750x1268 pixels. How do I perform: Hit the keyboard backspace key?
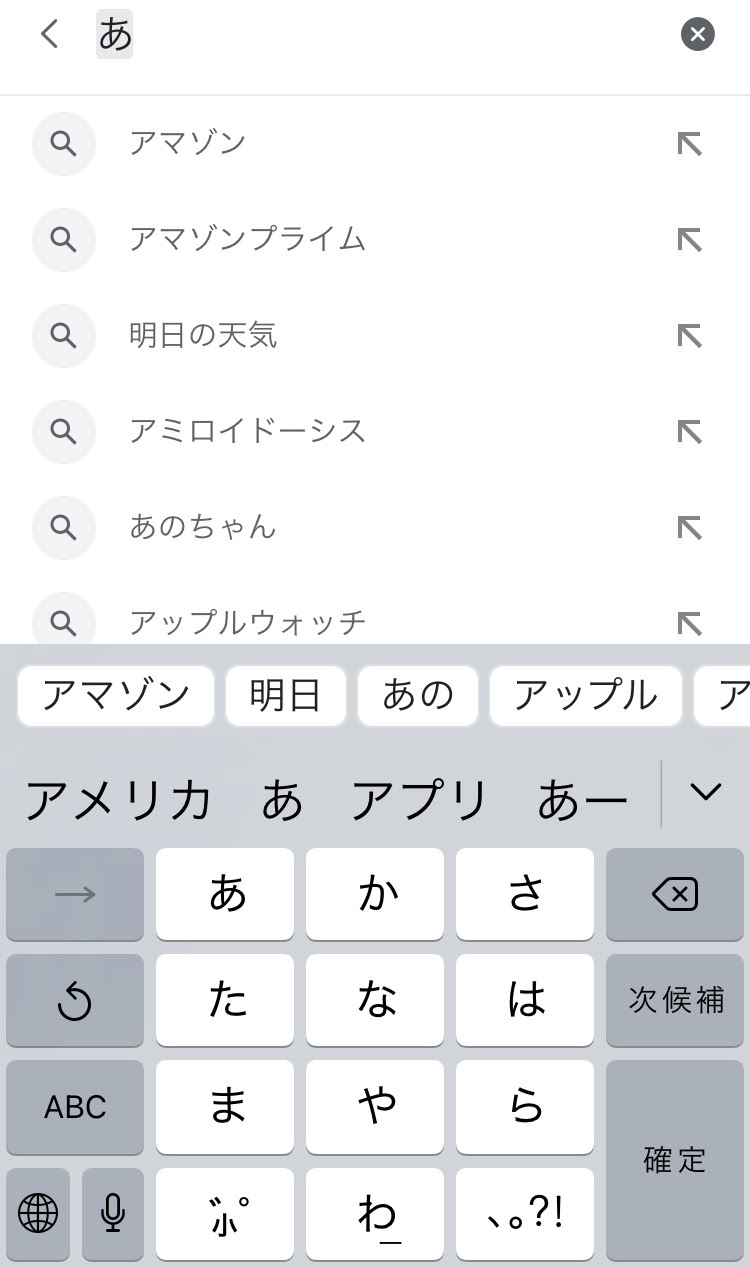[675, 894]
